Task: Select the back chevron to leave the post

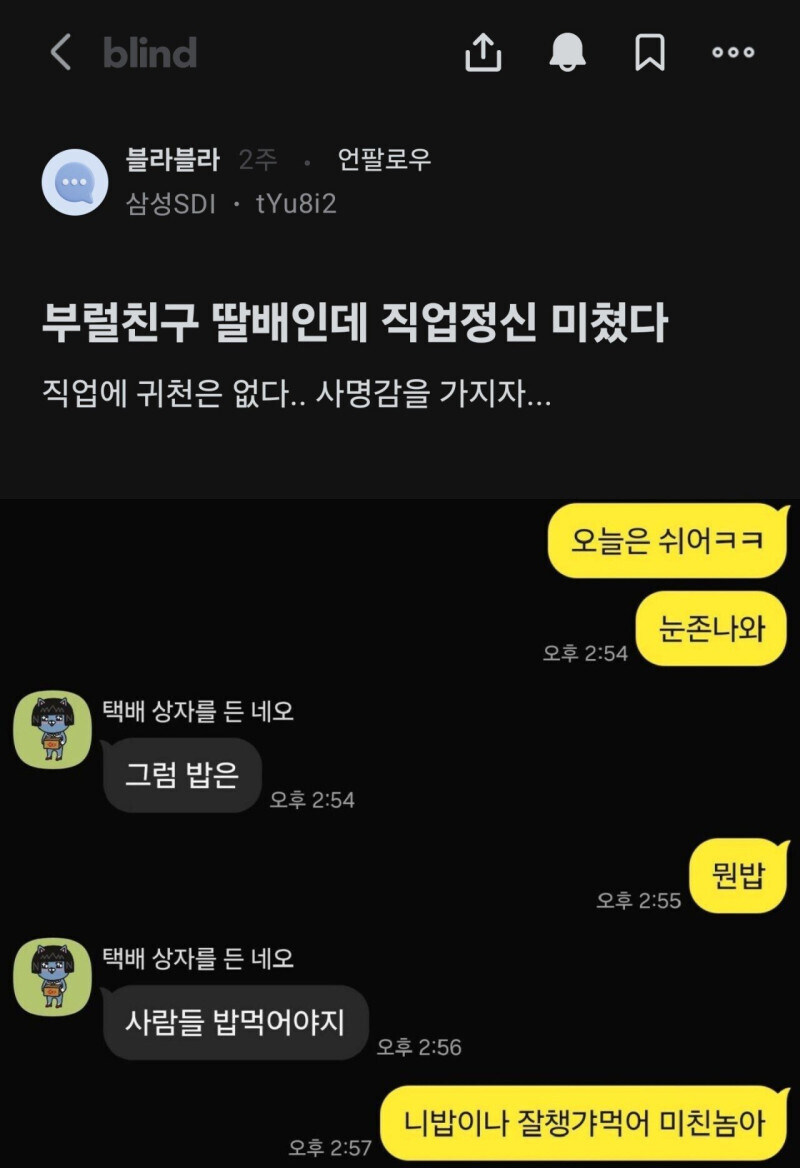Action: tap(62, 53)
